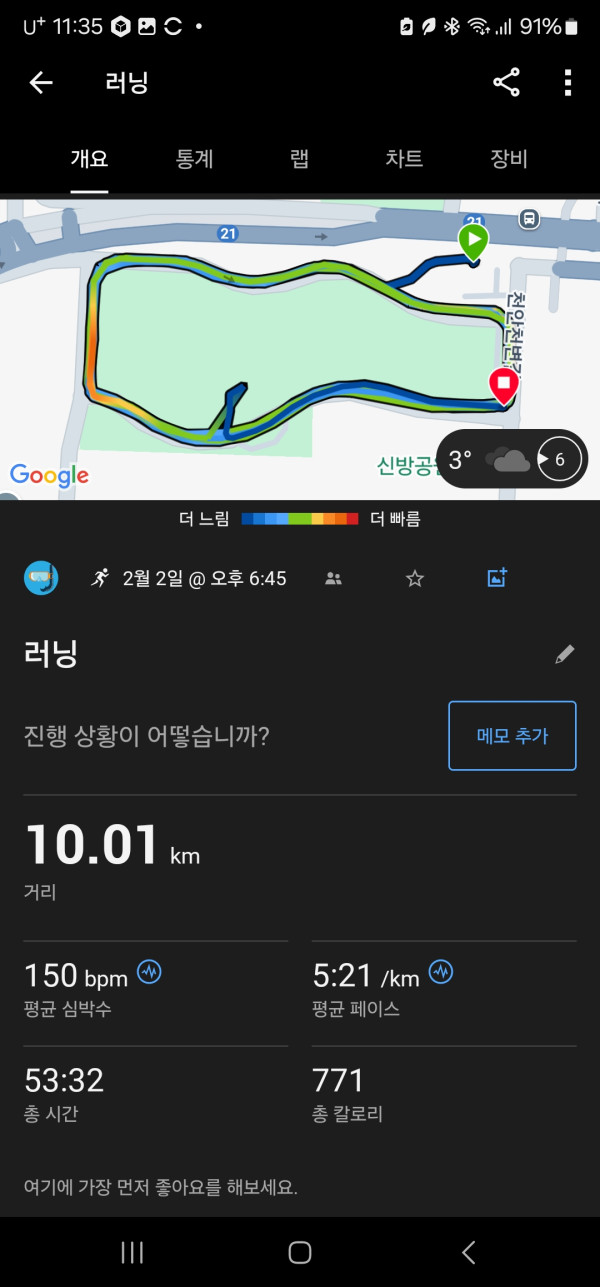
Task: Tap the 메모 추가 button
Action: coord(512,736)
